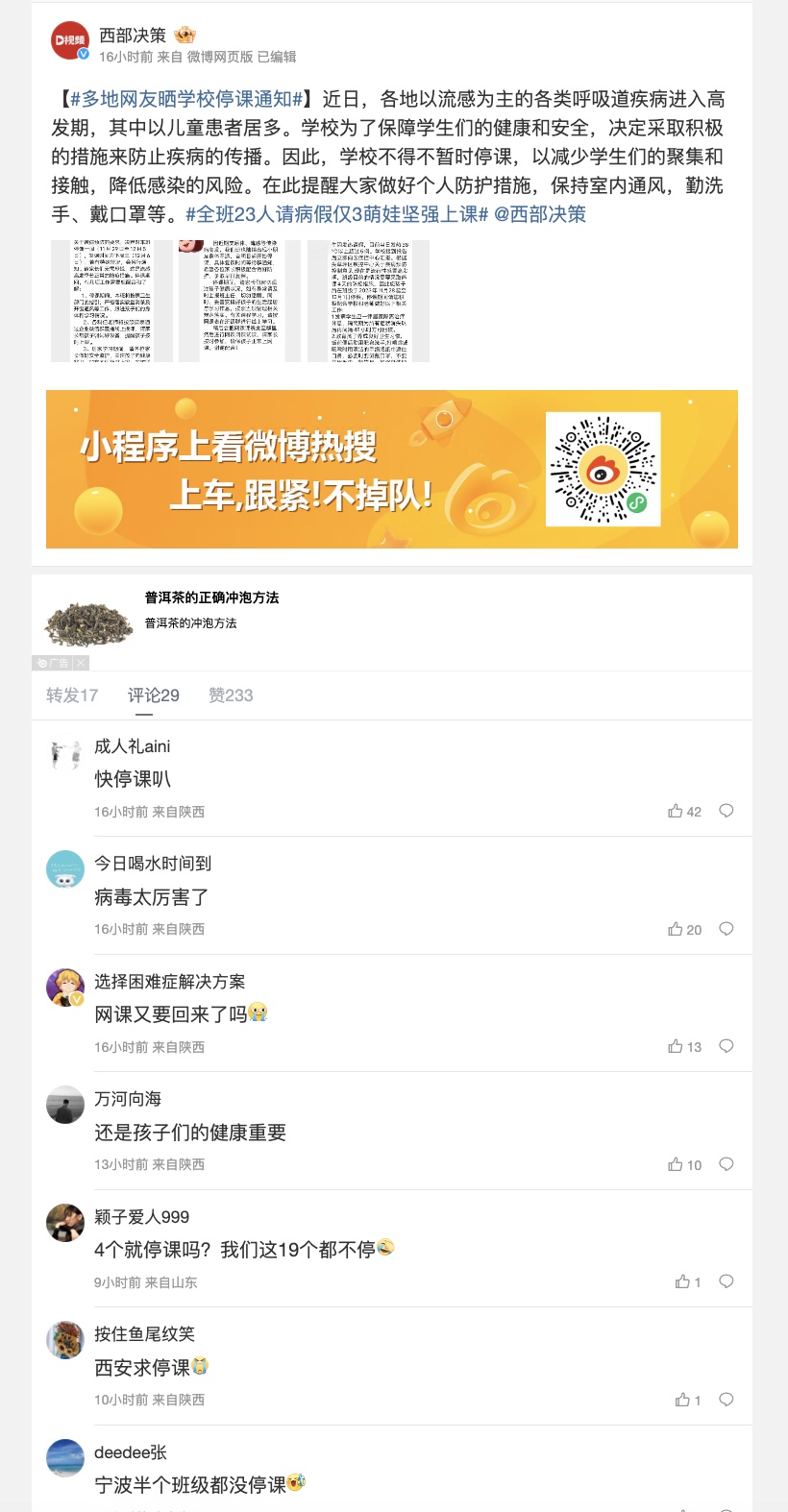View the second attached notice image
Image resolution: width=788 pixels, height=1512 pixels.
coord(239,301)
